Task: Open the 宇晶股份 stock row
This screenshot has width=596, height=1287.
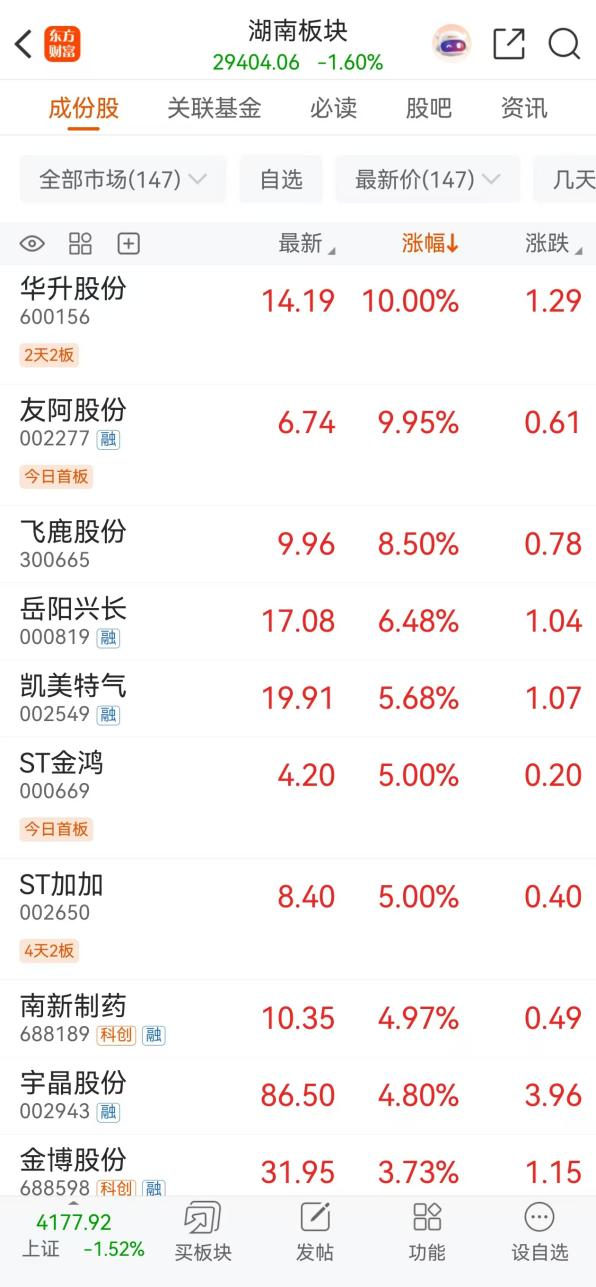Action: pos(298,1095)
